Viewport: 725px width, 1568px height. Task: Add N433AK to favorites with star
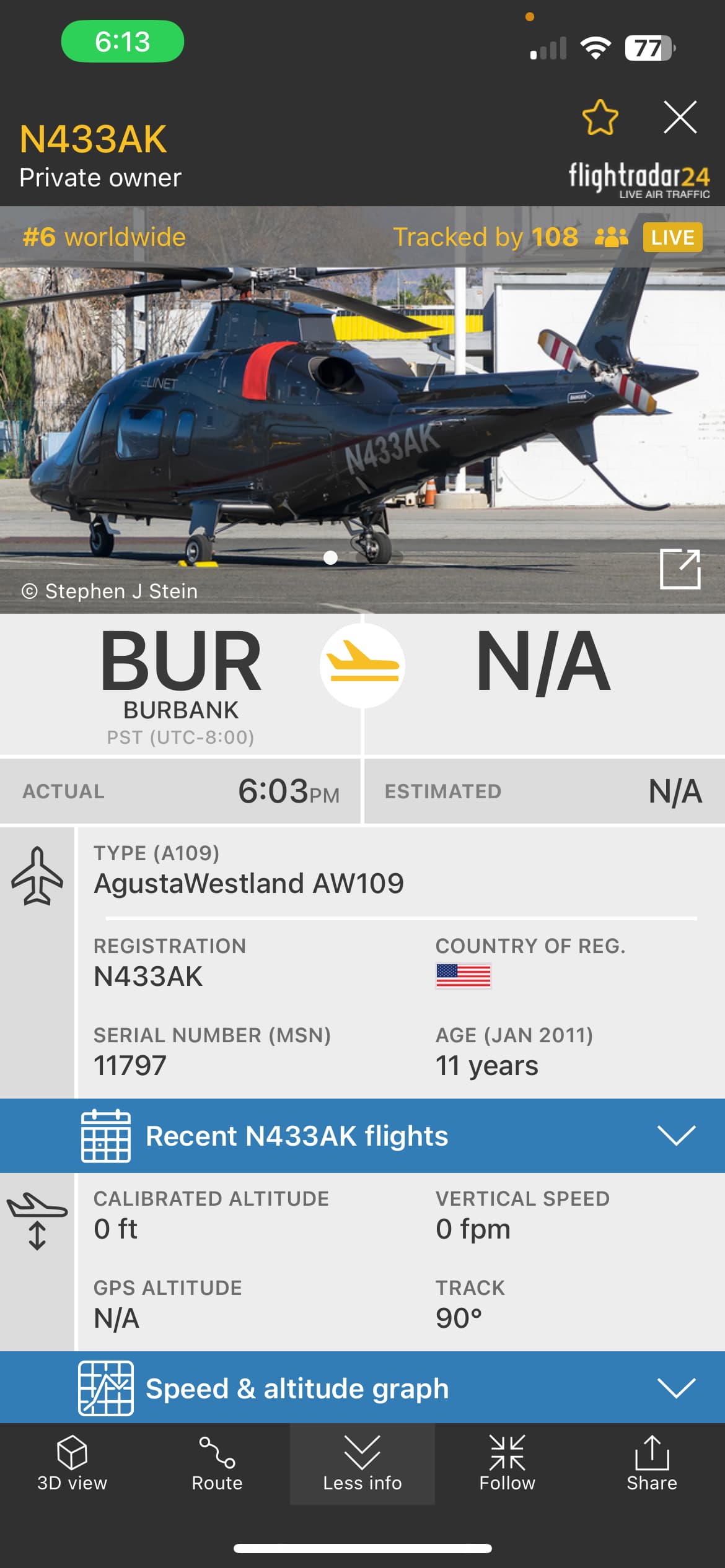pyautogui.click(x=600, y=117)
